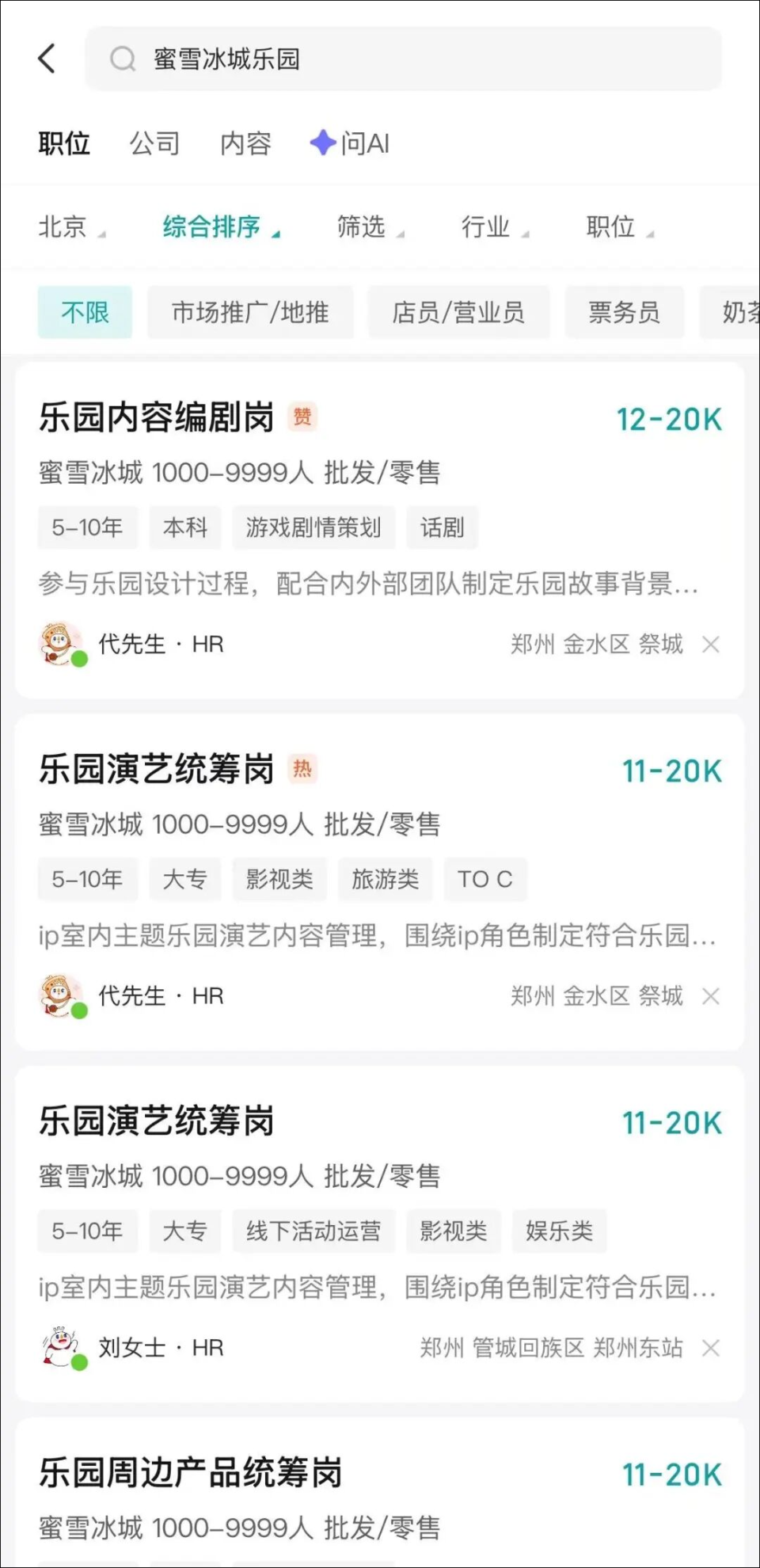Select the 店员/营业员 filter chip
760x1568 pixels.
coord(459,312)
